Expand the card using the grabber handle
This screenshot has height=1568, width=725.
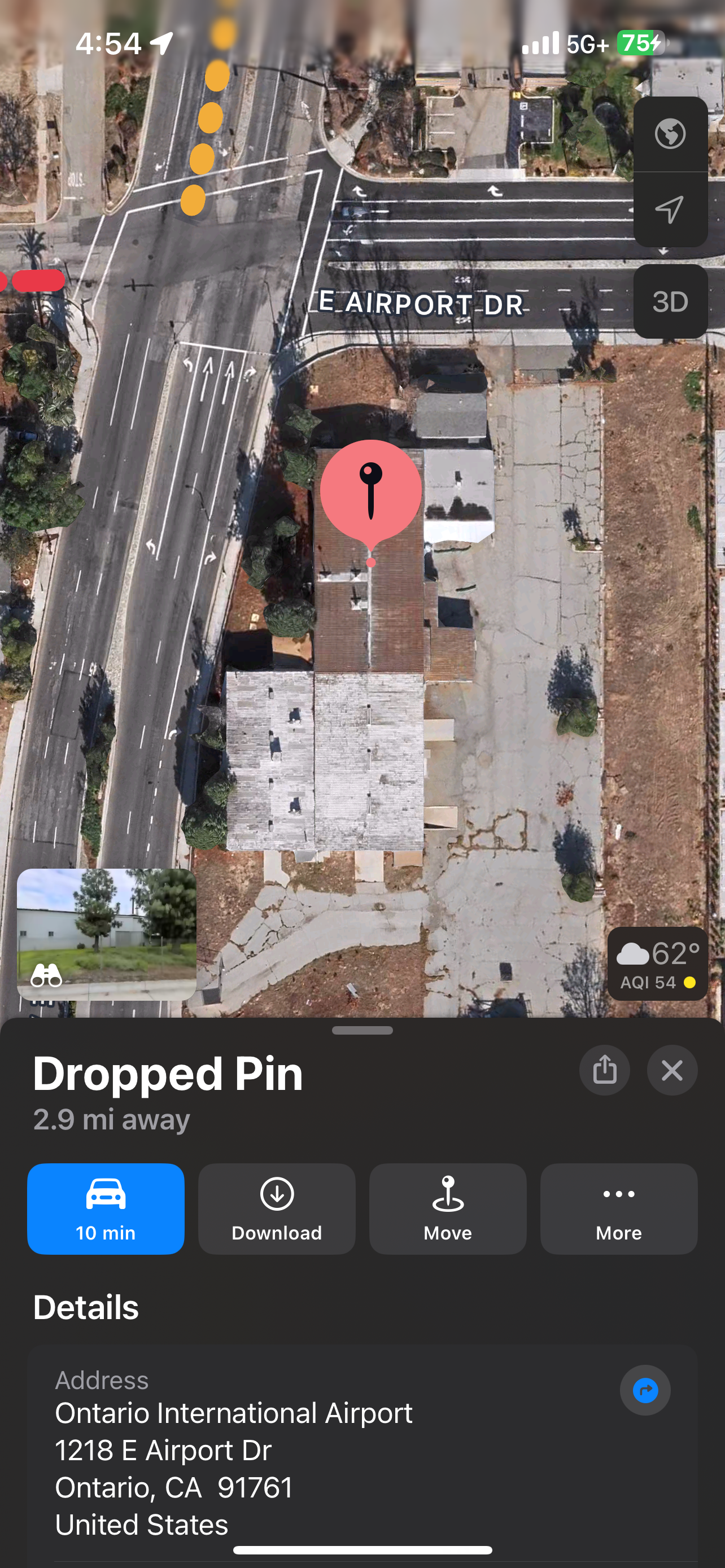pos(363,1031)
